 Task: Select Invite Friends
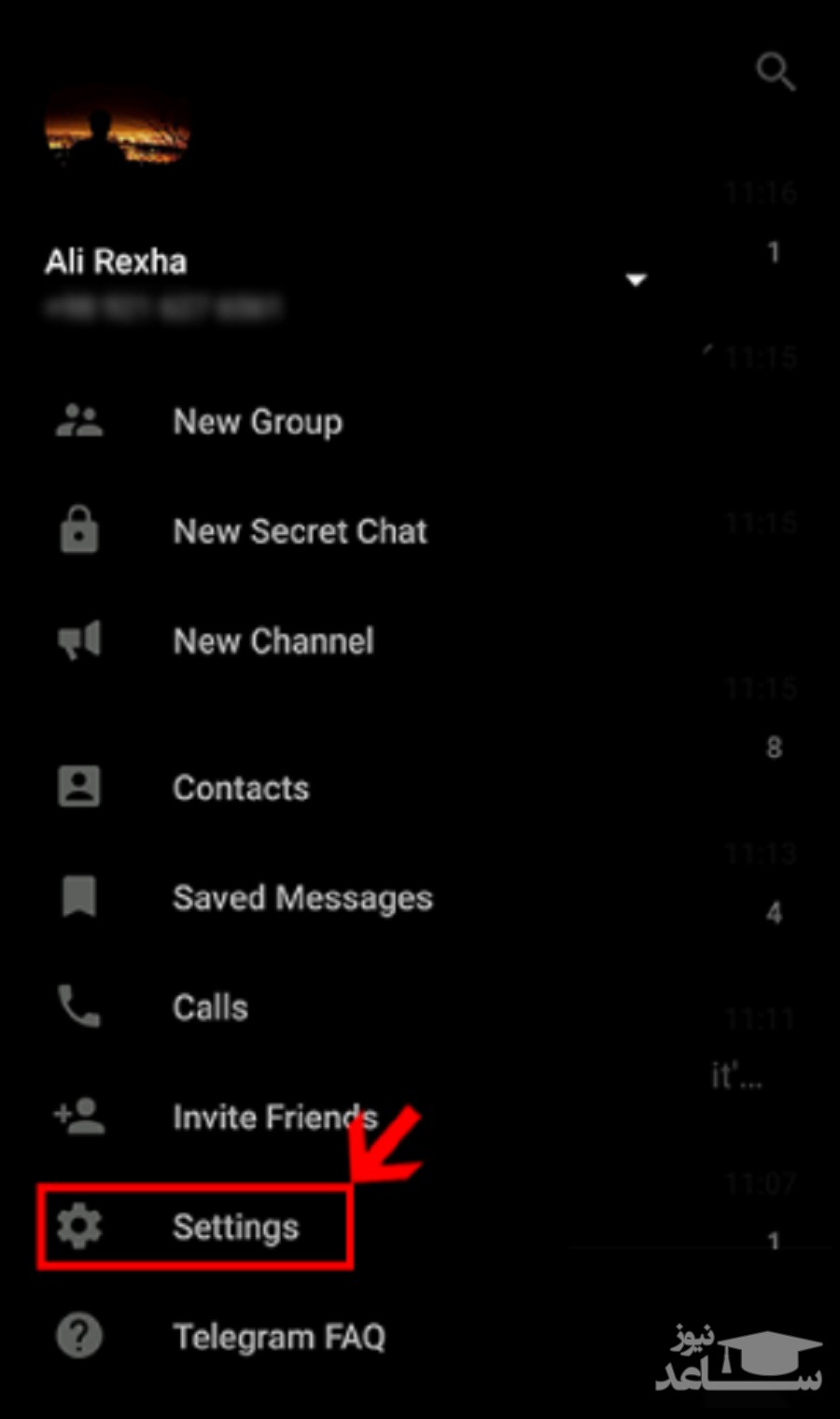point(274,1117)
